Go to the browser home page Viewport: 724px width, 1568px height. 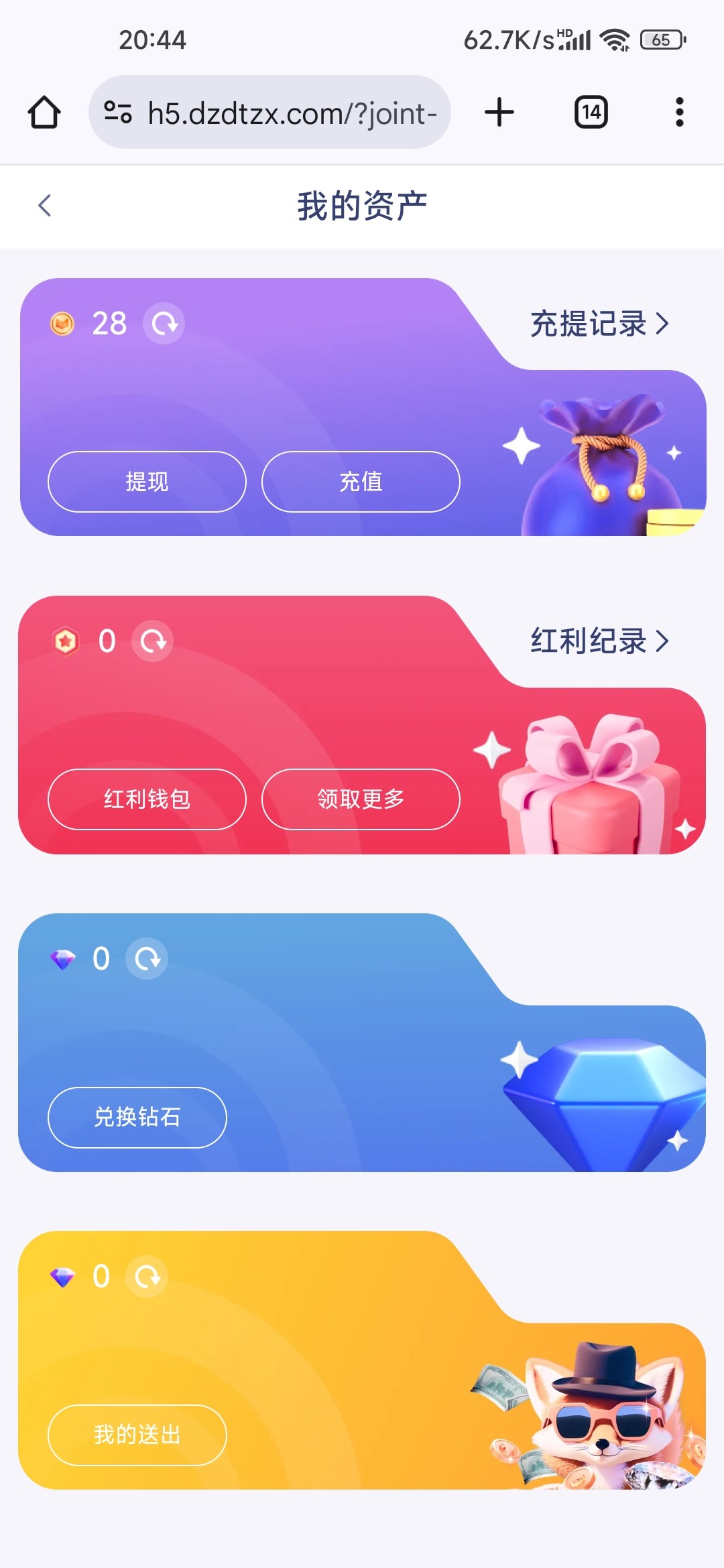(x=44, y=113)
